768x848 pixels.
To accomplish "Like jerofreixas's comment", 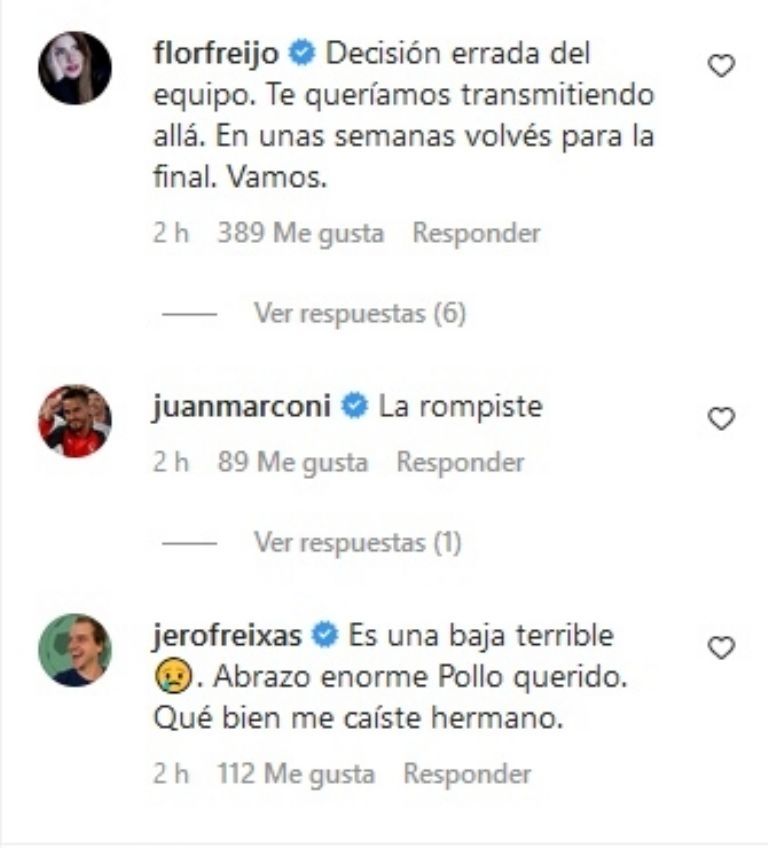I will (721, 648).
